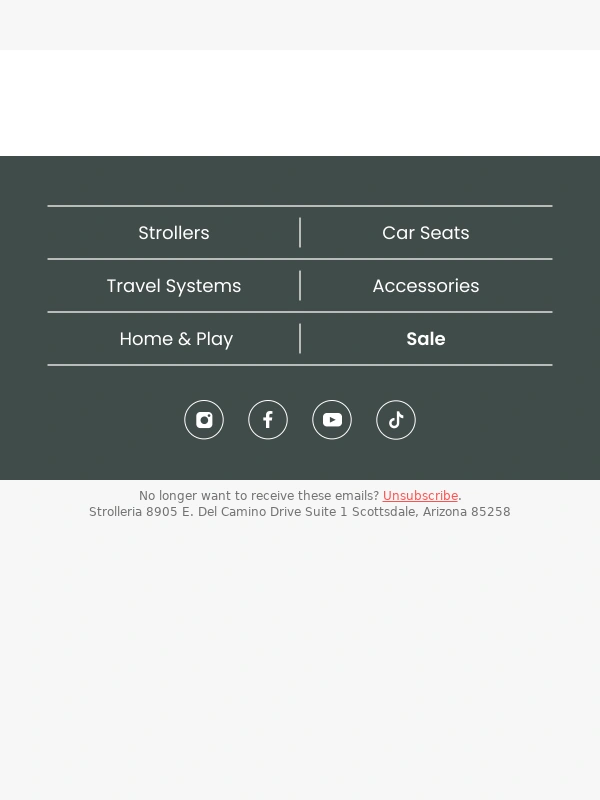Browse Travel Systems
The height and width of the screenshot is (800, 600).
point(174,286)
